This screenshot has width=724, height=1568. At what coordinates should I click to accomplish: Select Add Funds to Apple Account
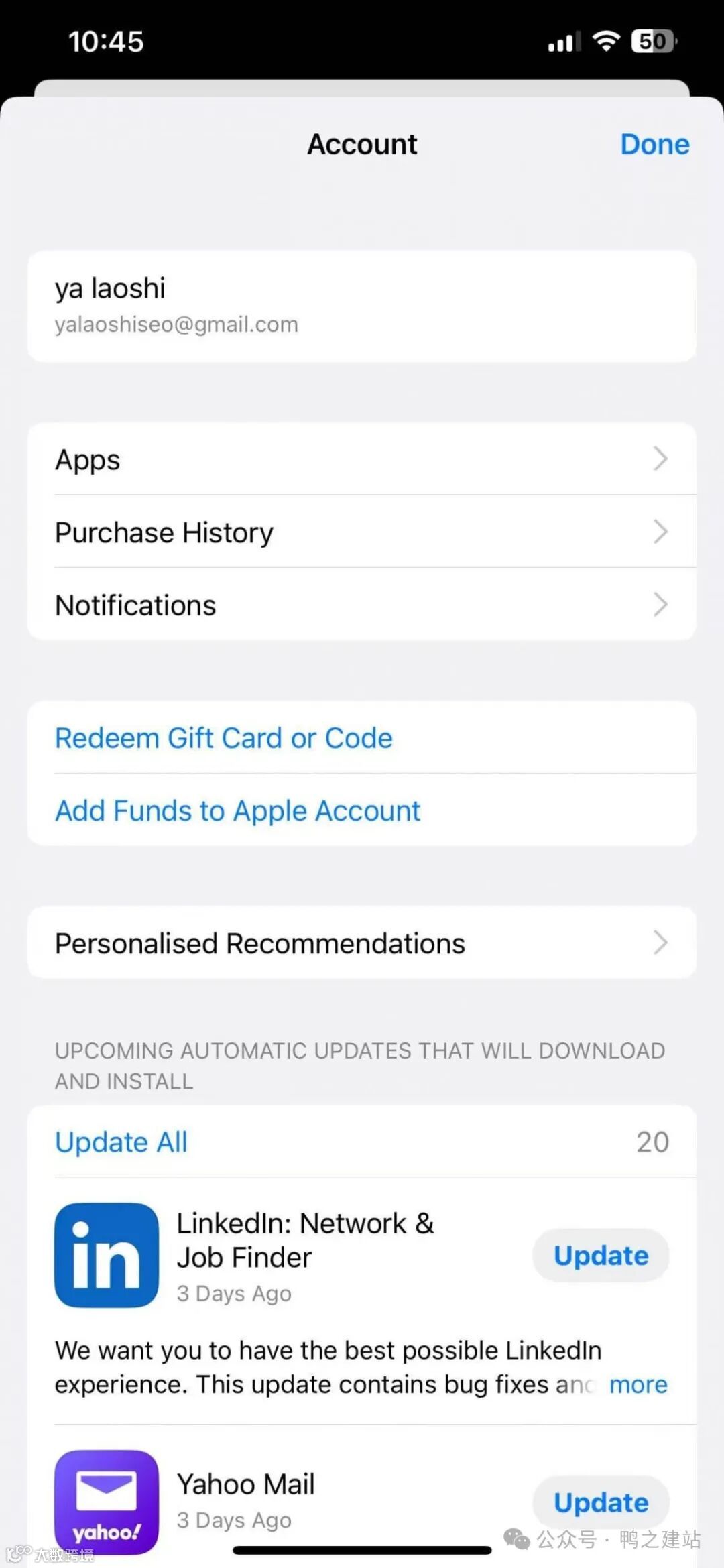(x=237, y=810)
